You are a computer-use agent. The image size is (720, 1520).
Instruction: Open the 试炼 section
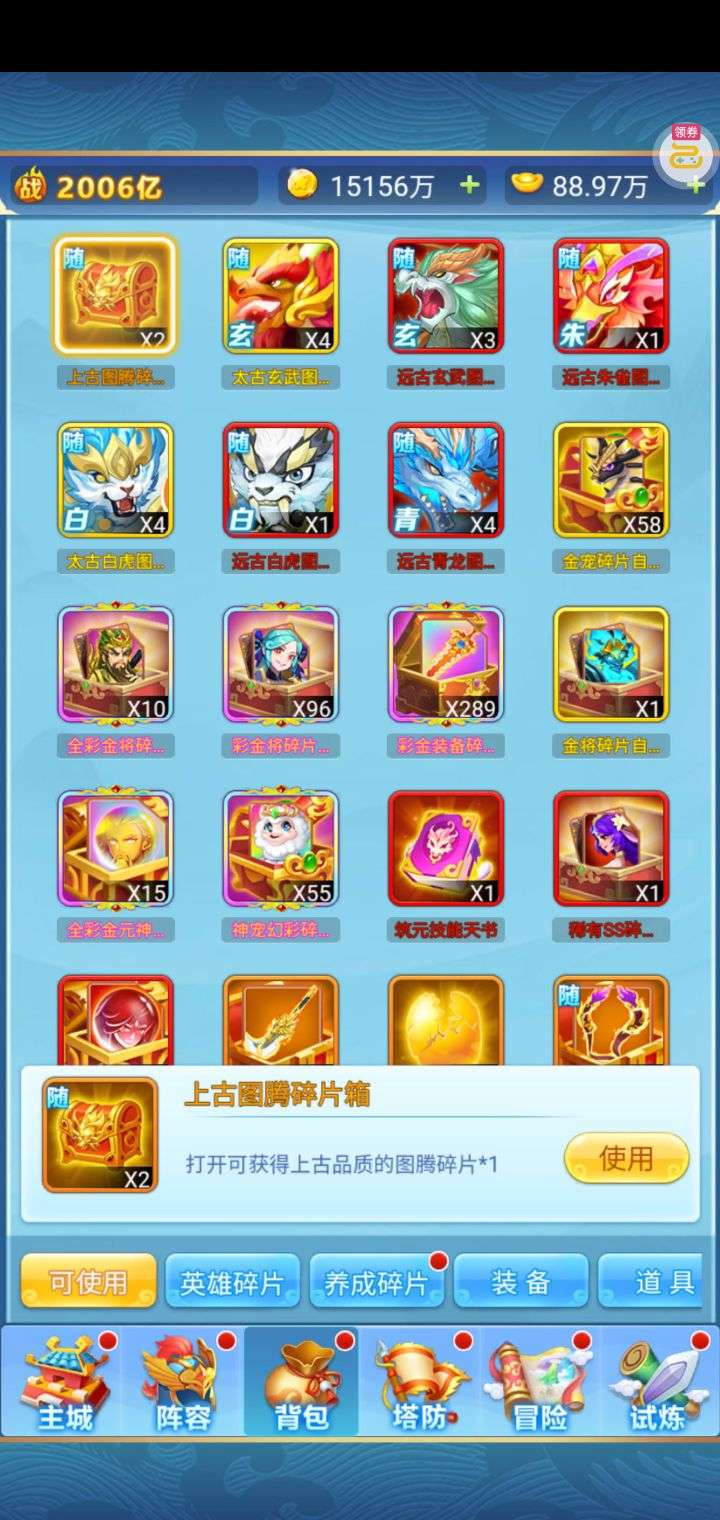click(657, 1385)
